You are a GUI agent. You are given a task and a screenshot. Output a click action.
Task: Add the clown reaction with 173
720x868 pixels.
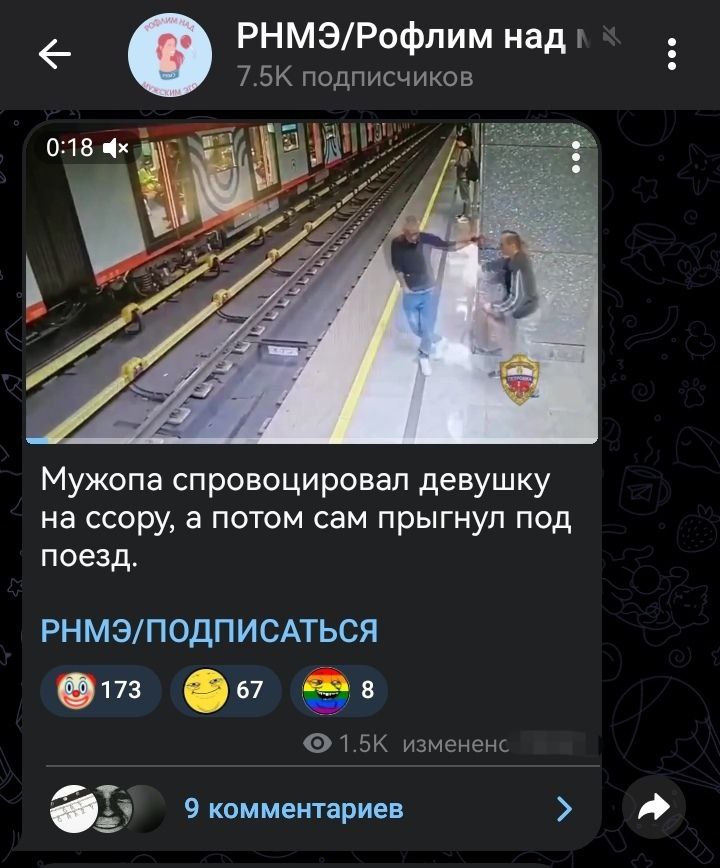[x=101, y=690]
